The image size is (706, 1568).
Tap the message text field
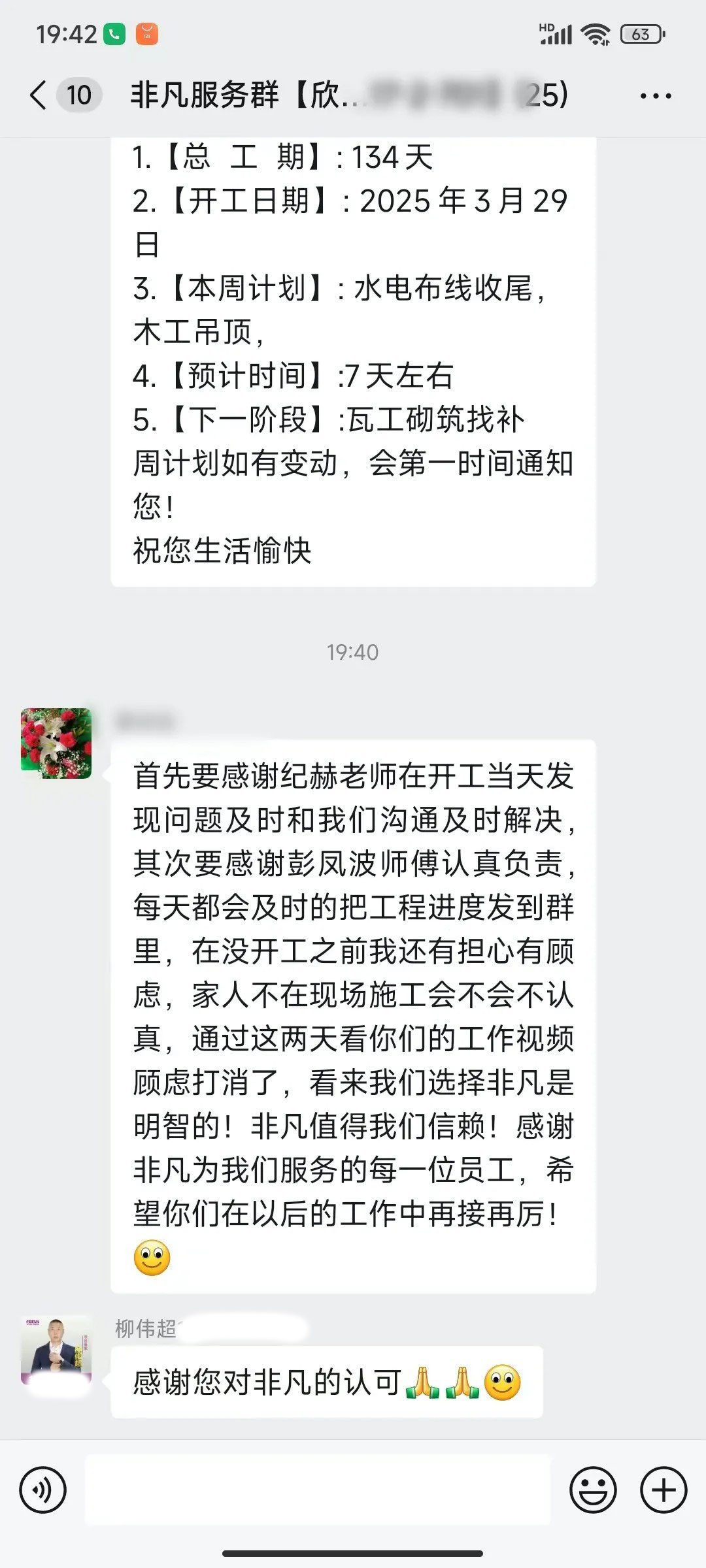pyautogui.click(x=318, y=1490)
